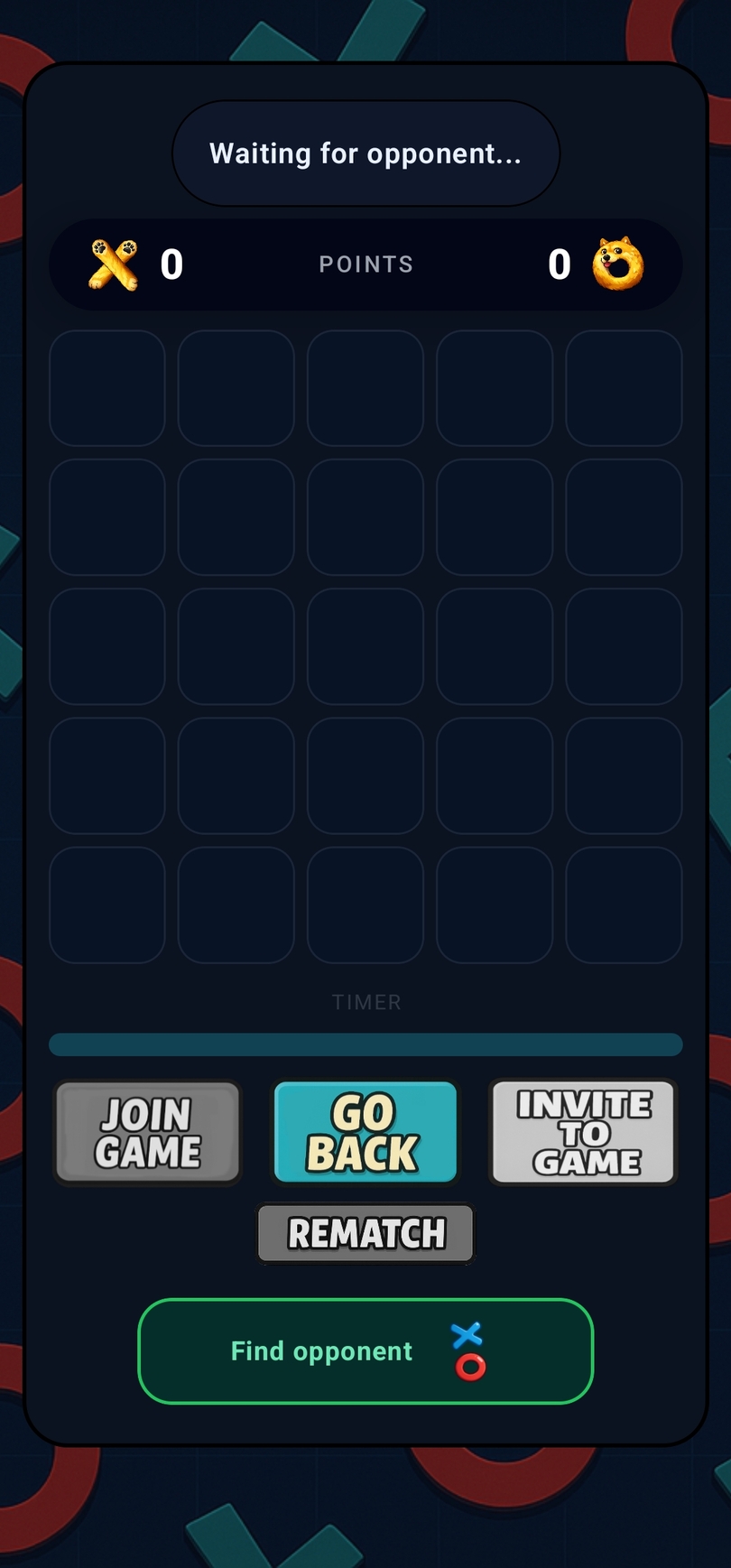The image size is (731, 1568).
Task: Start searching with Find opponent
Action: (x=365, y=1350)
